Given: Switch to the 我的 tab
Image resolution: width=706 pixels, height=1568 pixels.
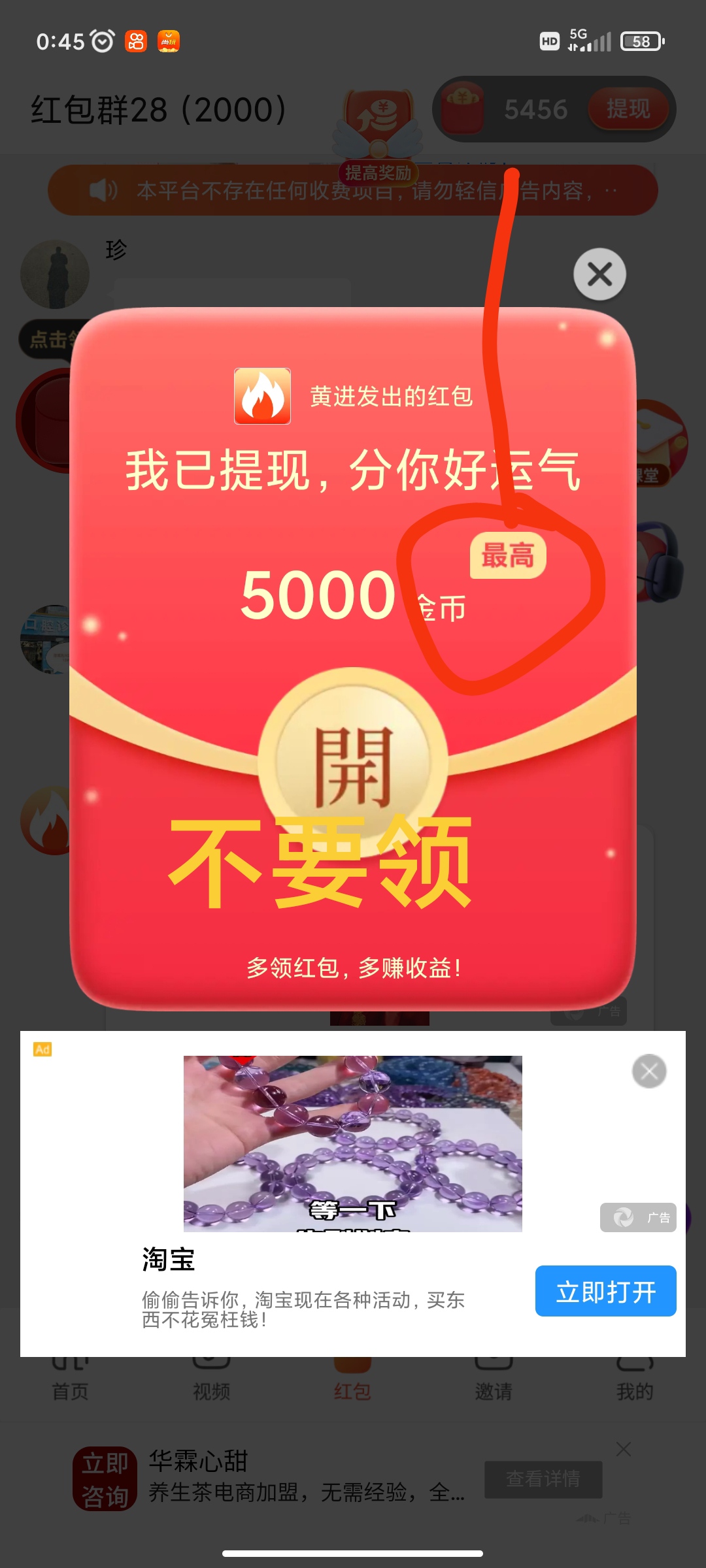Looking at the screenshot, I should coord(635,1390).
